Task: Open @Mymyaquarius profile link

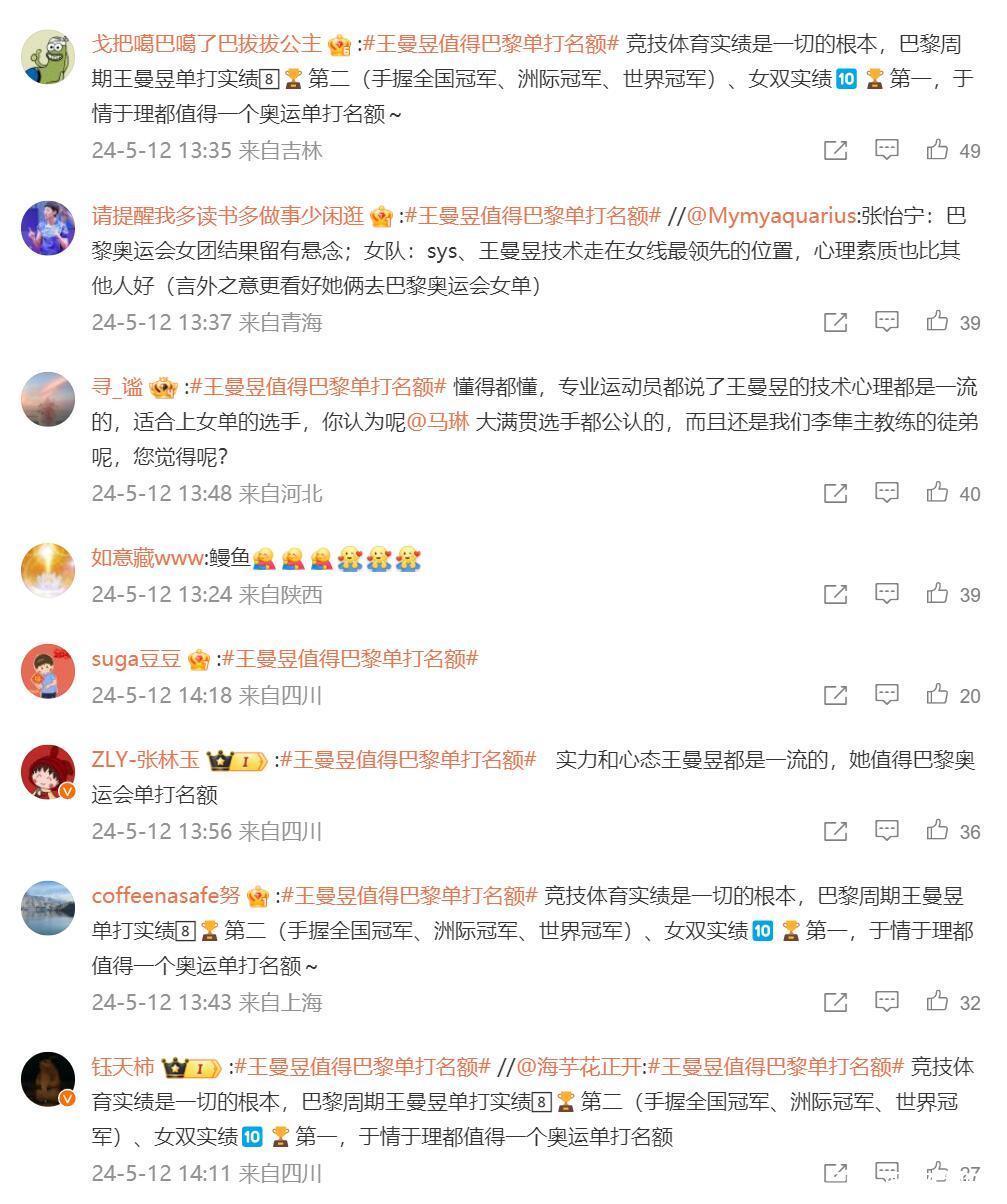Action: [769, 216]
